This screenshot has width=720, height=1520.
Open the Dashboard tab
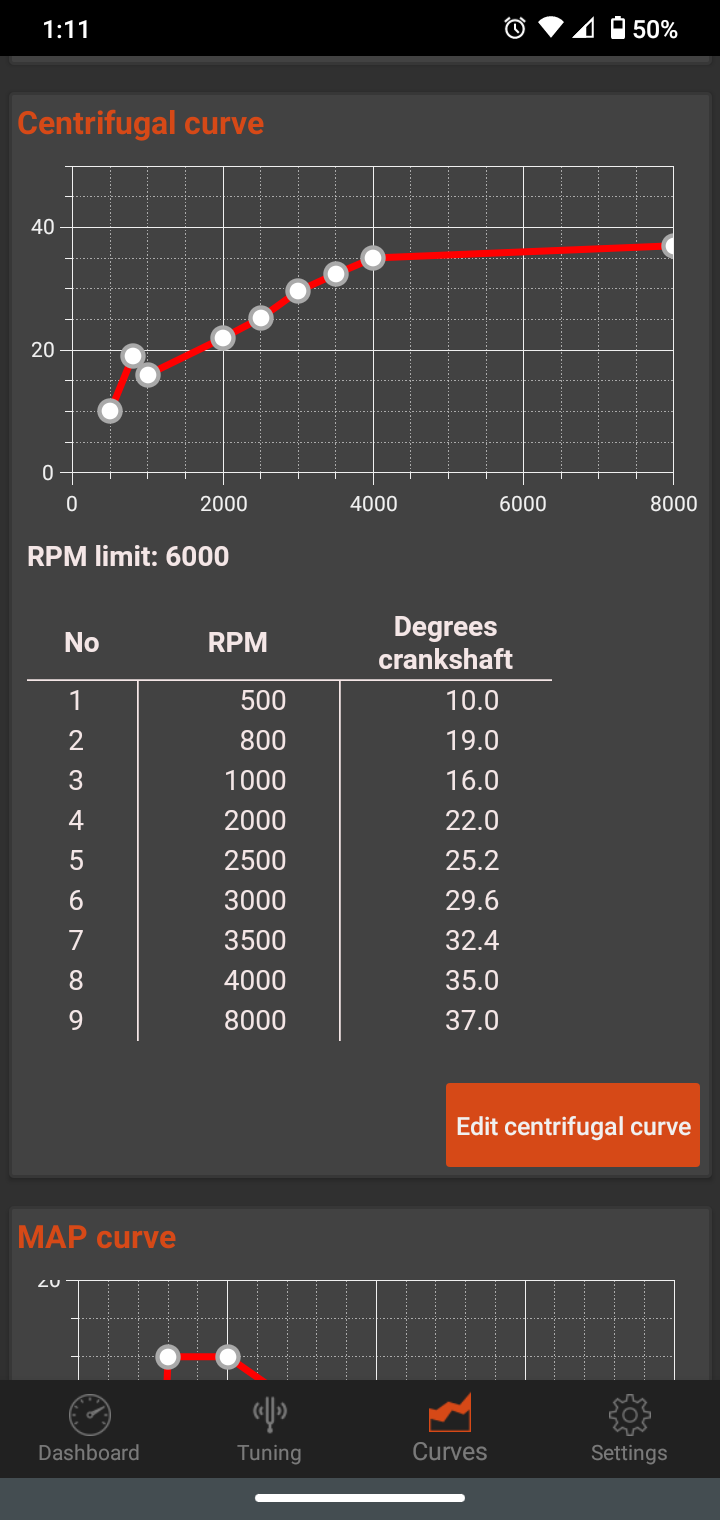point(89,1429)
